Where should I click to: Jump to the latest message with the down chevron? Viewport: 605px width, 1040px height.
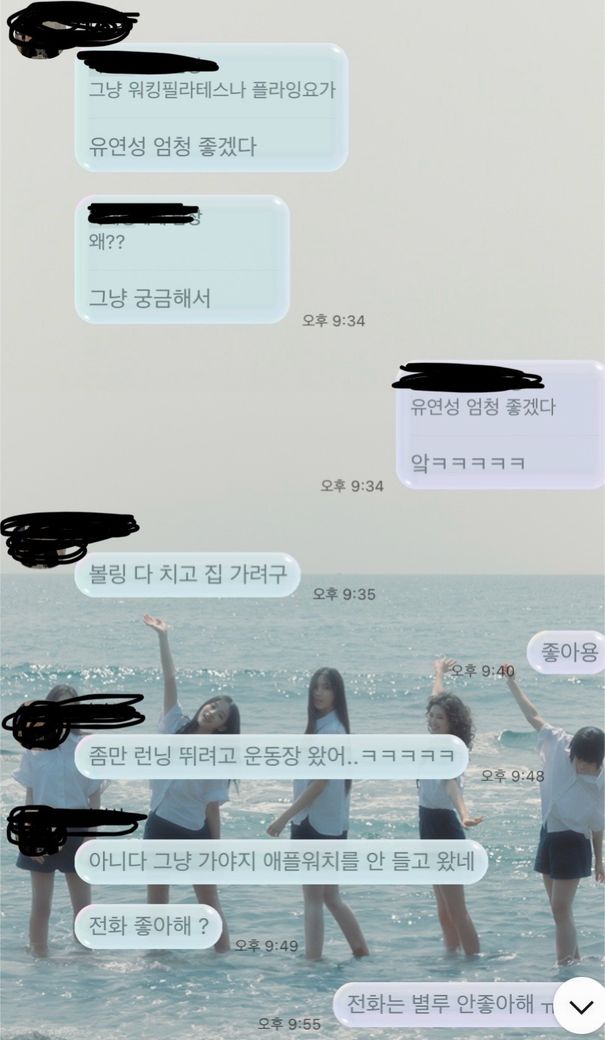[x=580, y=1005]
